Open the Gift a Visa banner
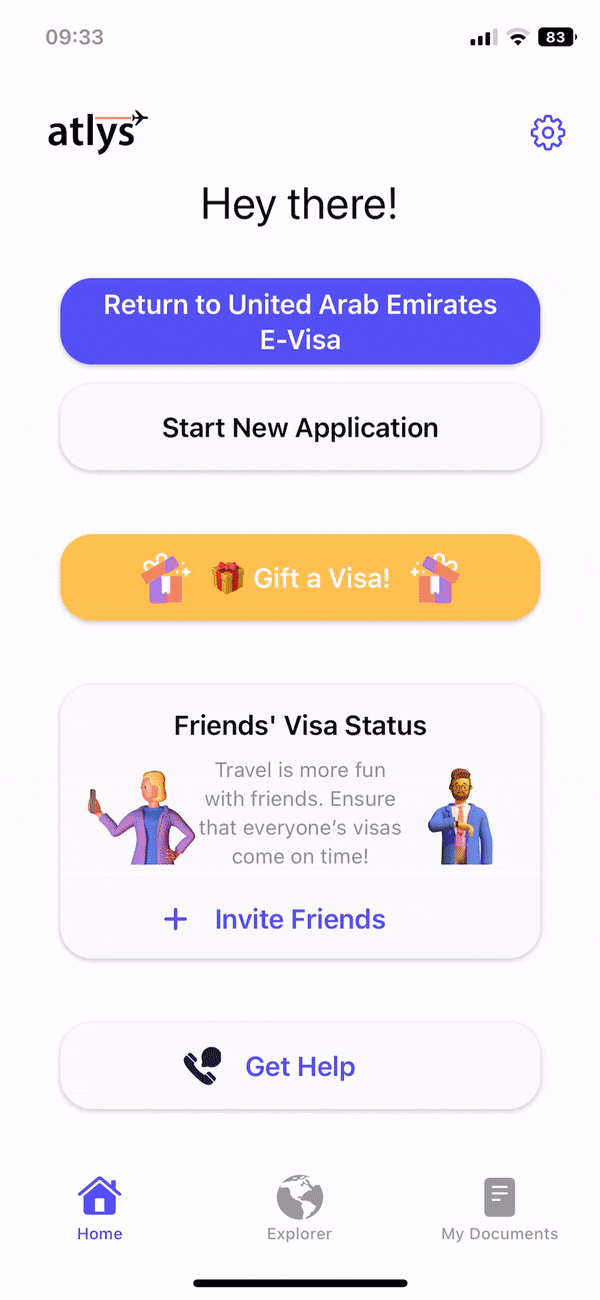Screen dimensions: 600x1300 (300, 577)
